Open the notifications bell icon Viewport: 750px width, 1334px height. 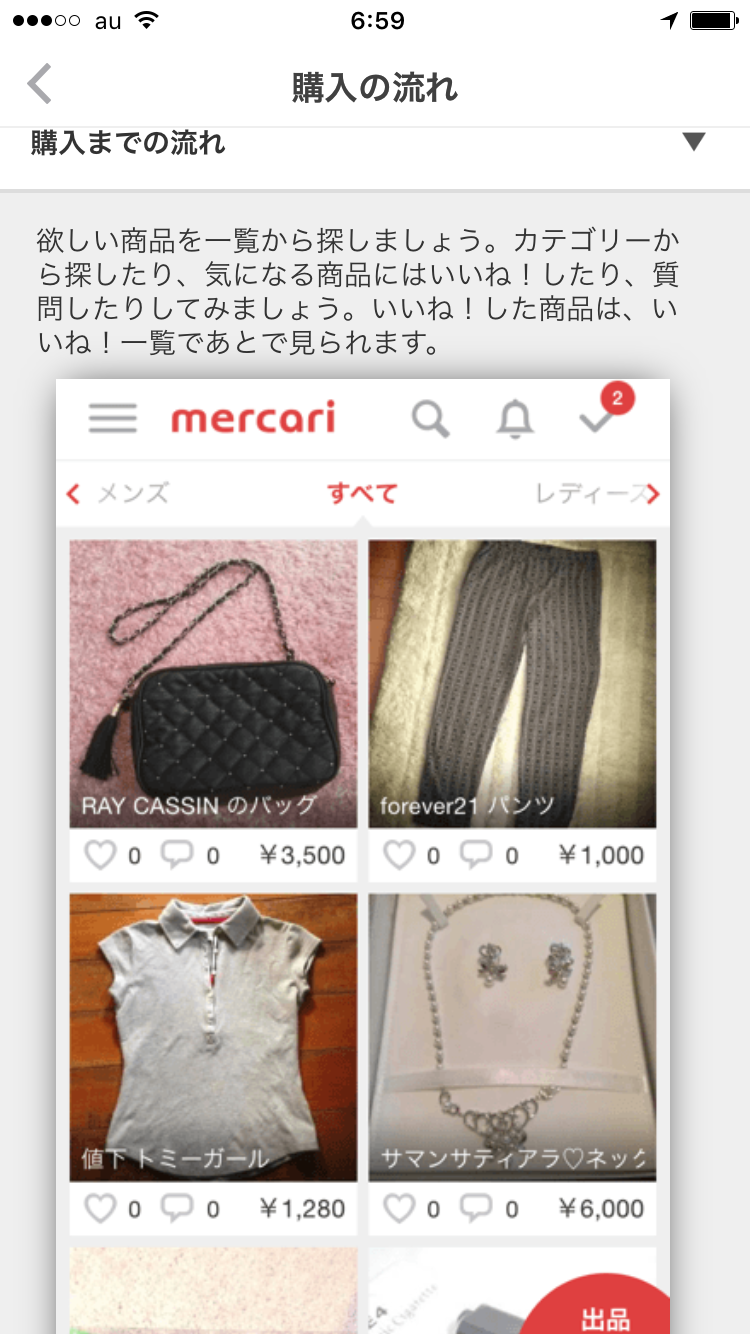pyautogui.click(x=514, y=418)
